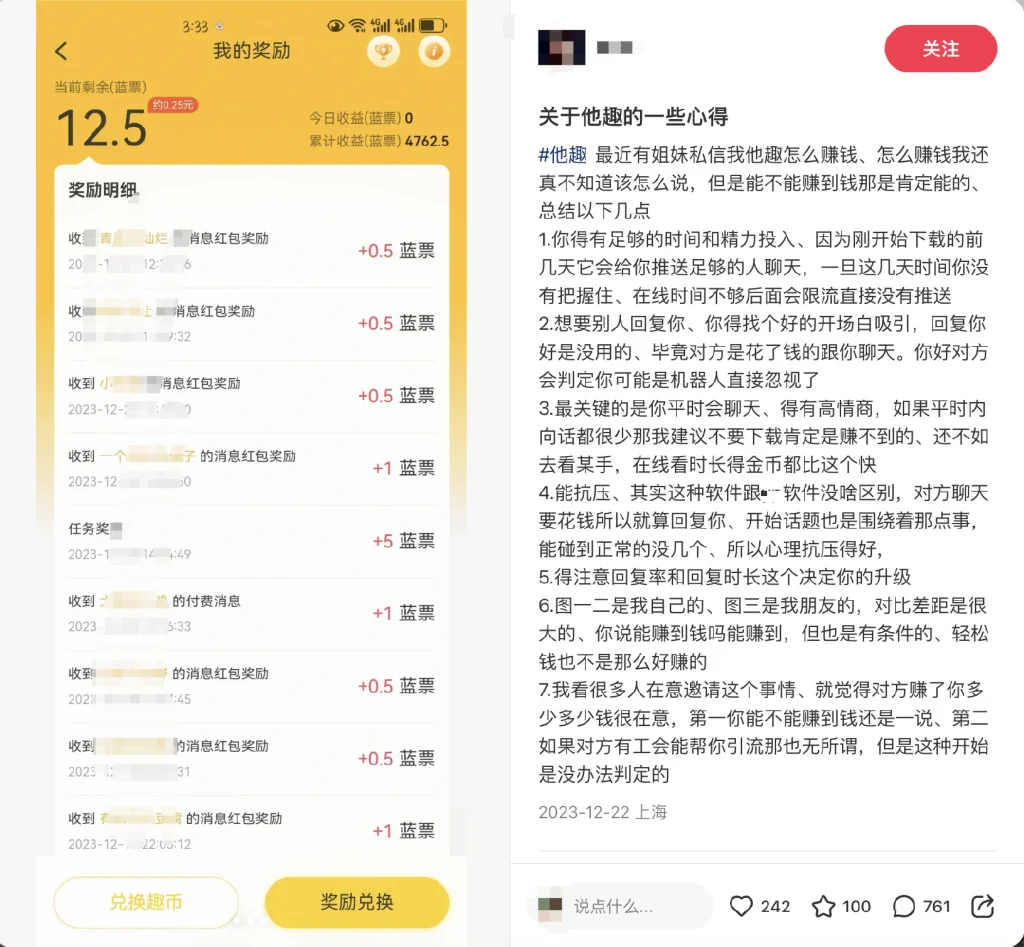Share this post

point(983,906)
